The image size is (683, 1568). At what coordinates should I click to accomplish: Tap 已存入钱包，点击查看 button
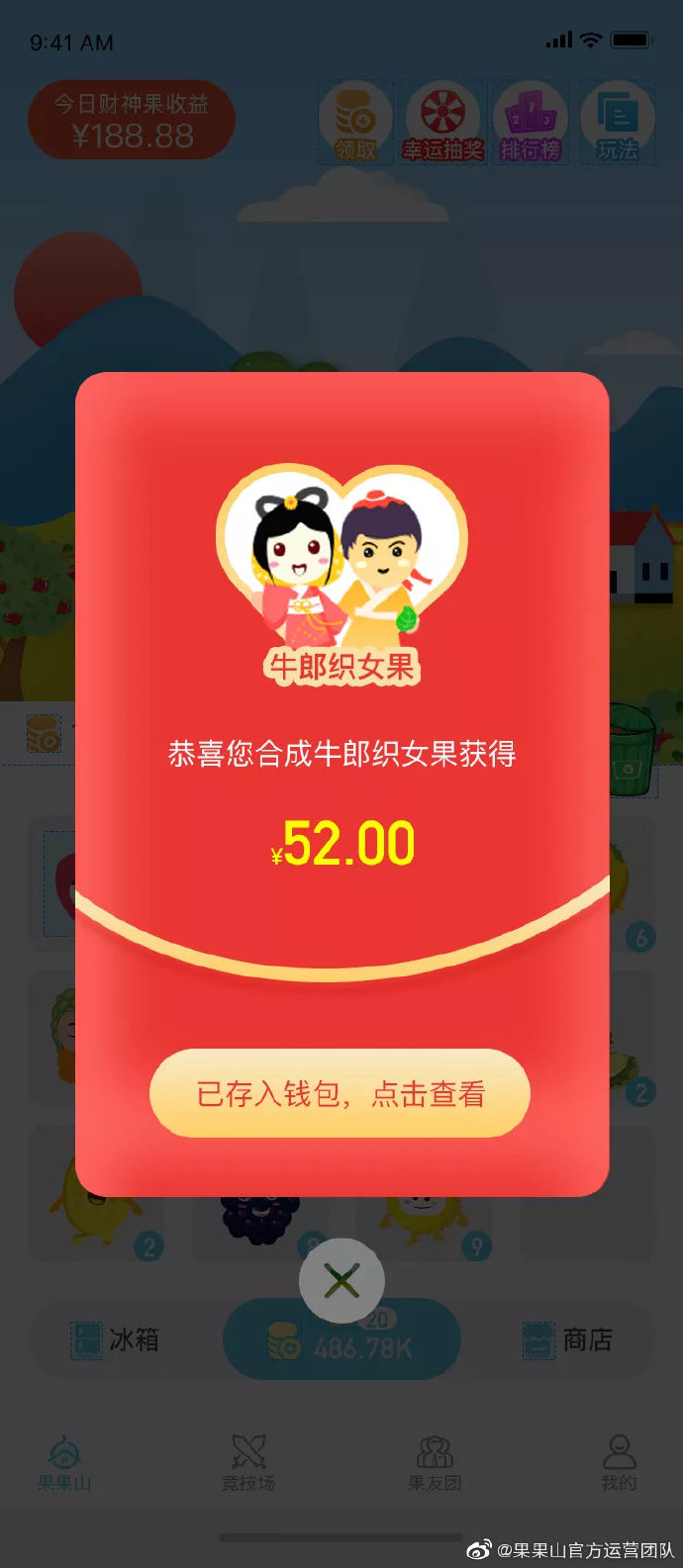point(340,1093)
